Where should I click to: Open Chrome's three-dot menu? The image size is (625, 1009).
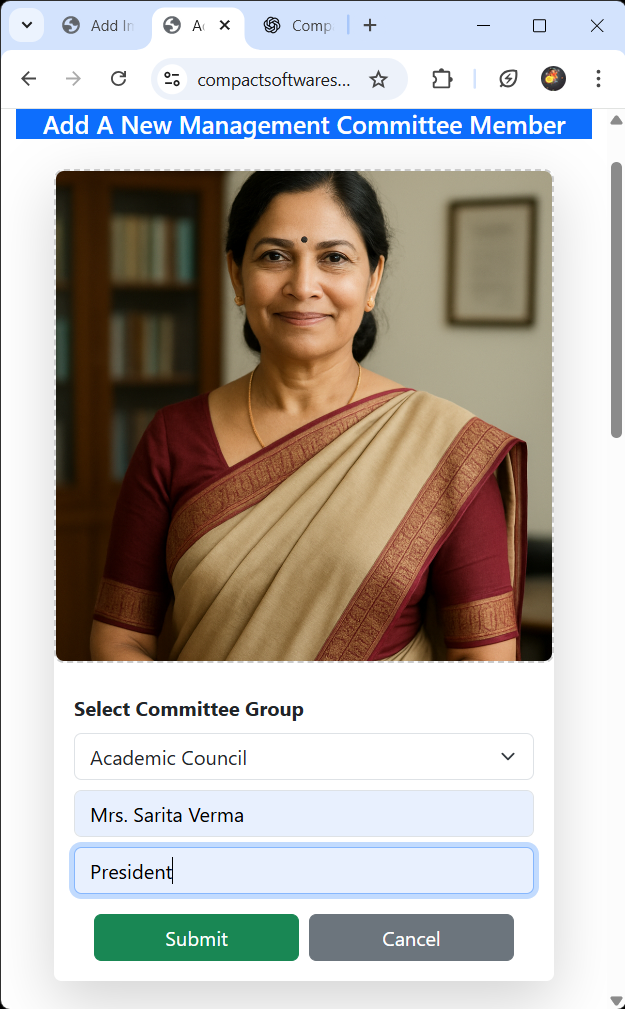(598, 79)
